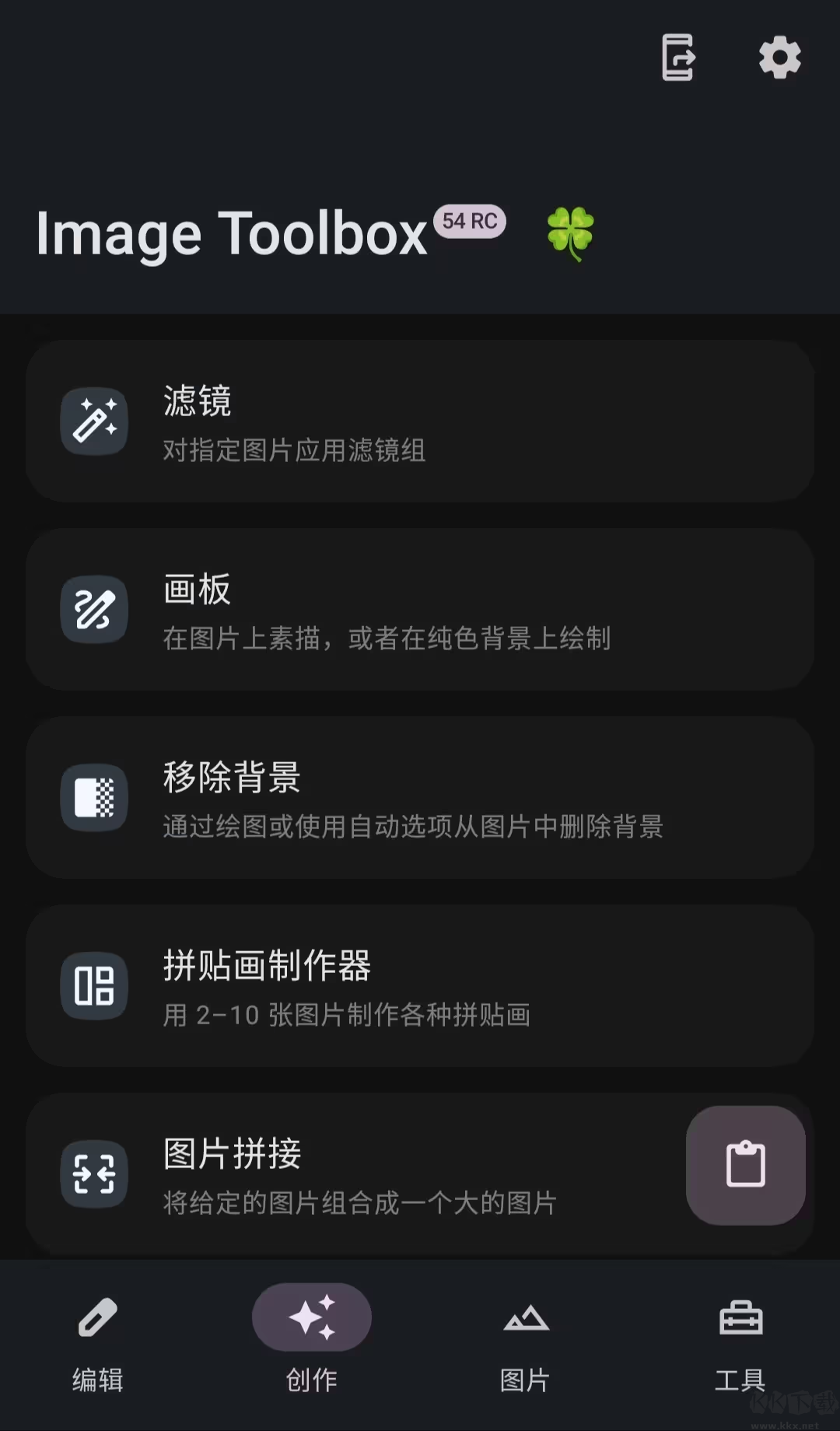Select the 创作 tab
Image resolution: width=840 pixels, height=1431 pixels.
[x=312, y=1339]
